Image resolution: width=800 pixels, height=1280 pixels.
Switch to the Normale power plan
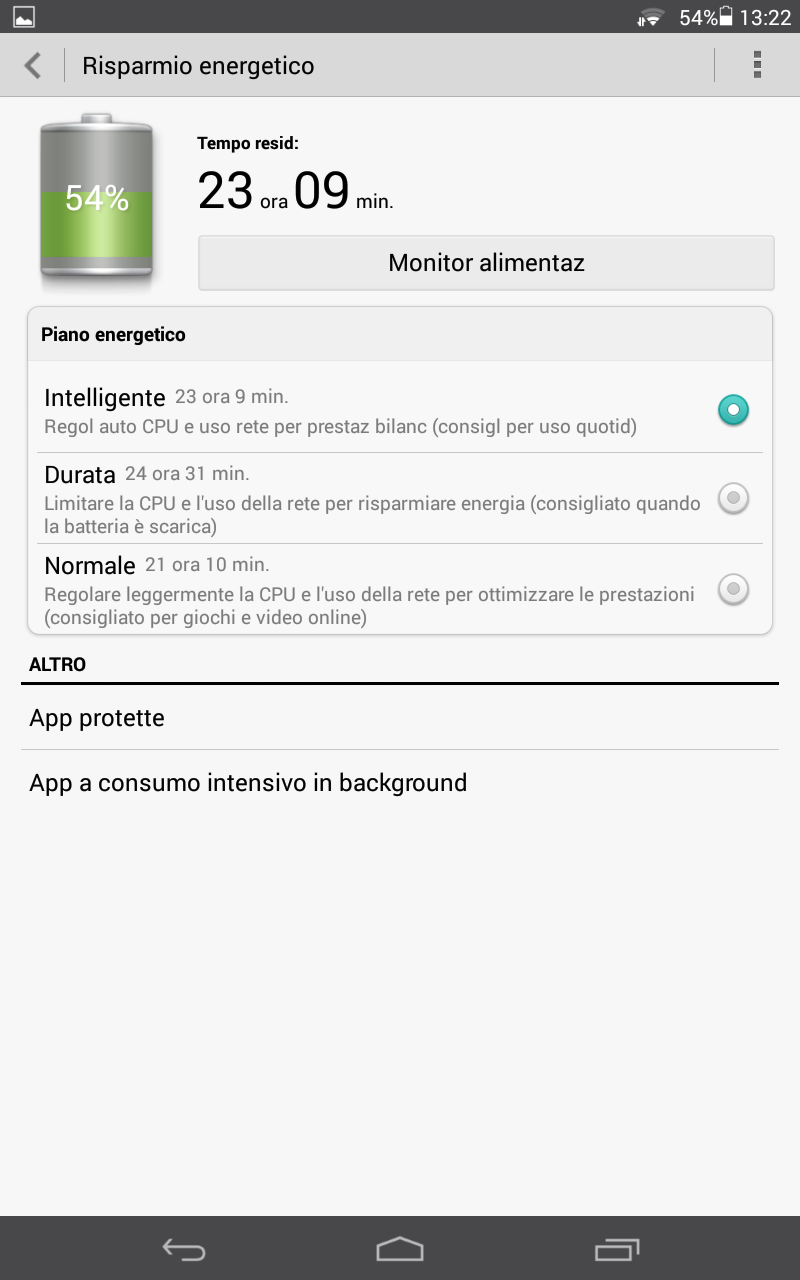coord(733,590)
